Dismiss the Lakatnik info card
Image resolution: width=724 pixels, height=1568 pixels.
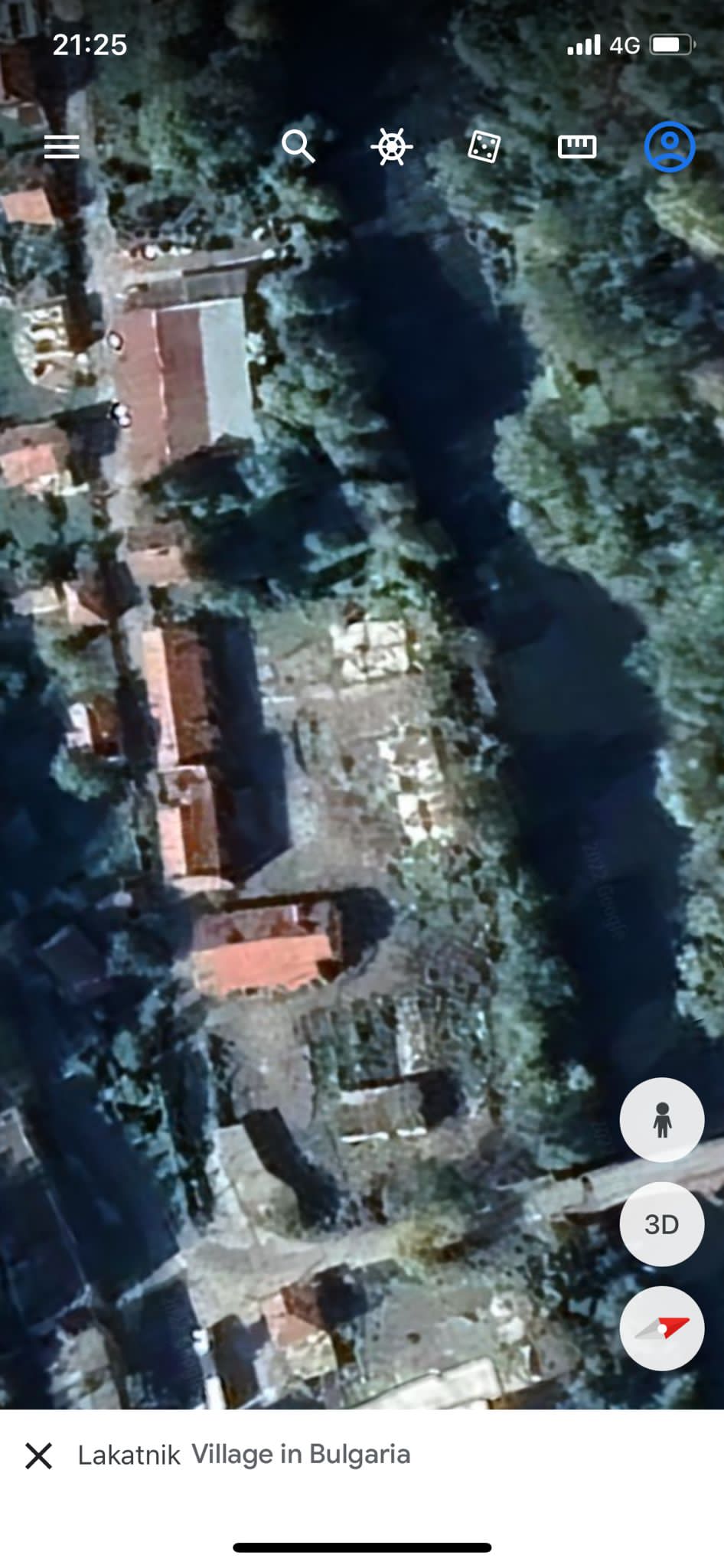pyautogui.click(x=38, y=1455)
